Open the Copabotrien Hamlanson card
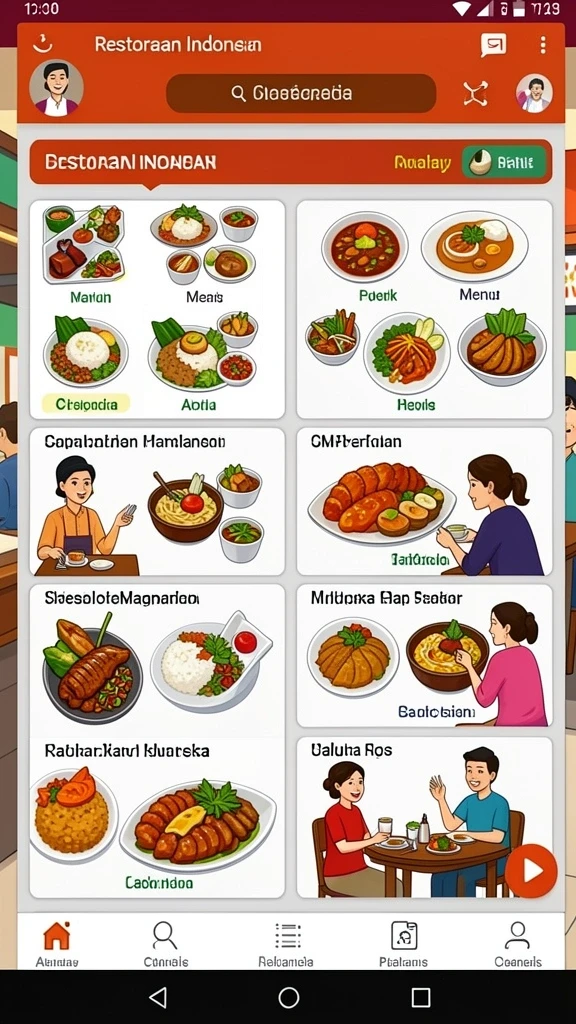 (x=157, y=502)
